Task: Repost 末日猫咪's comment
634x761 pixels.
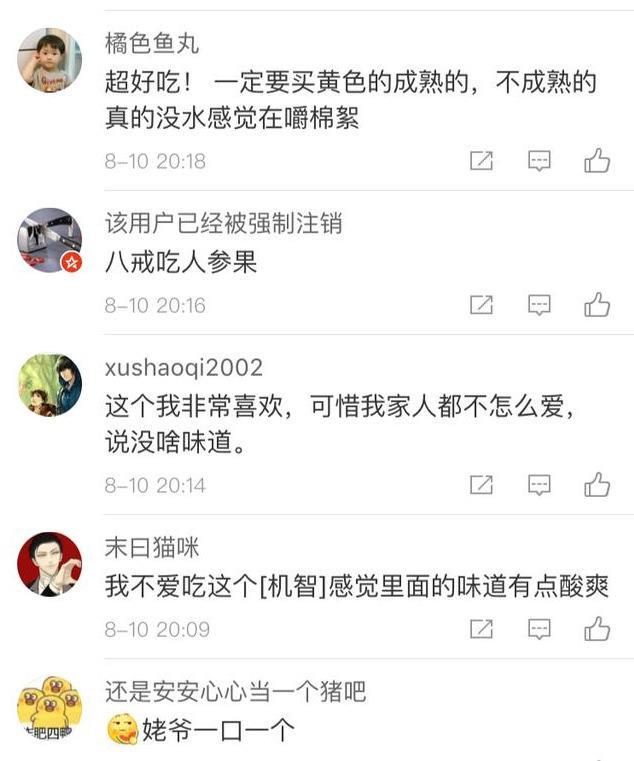Action: tap(481, 629)
